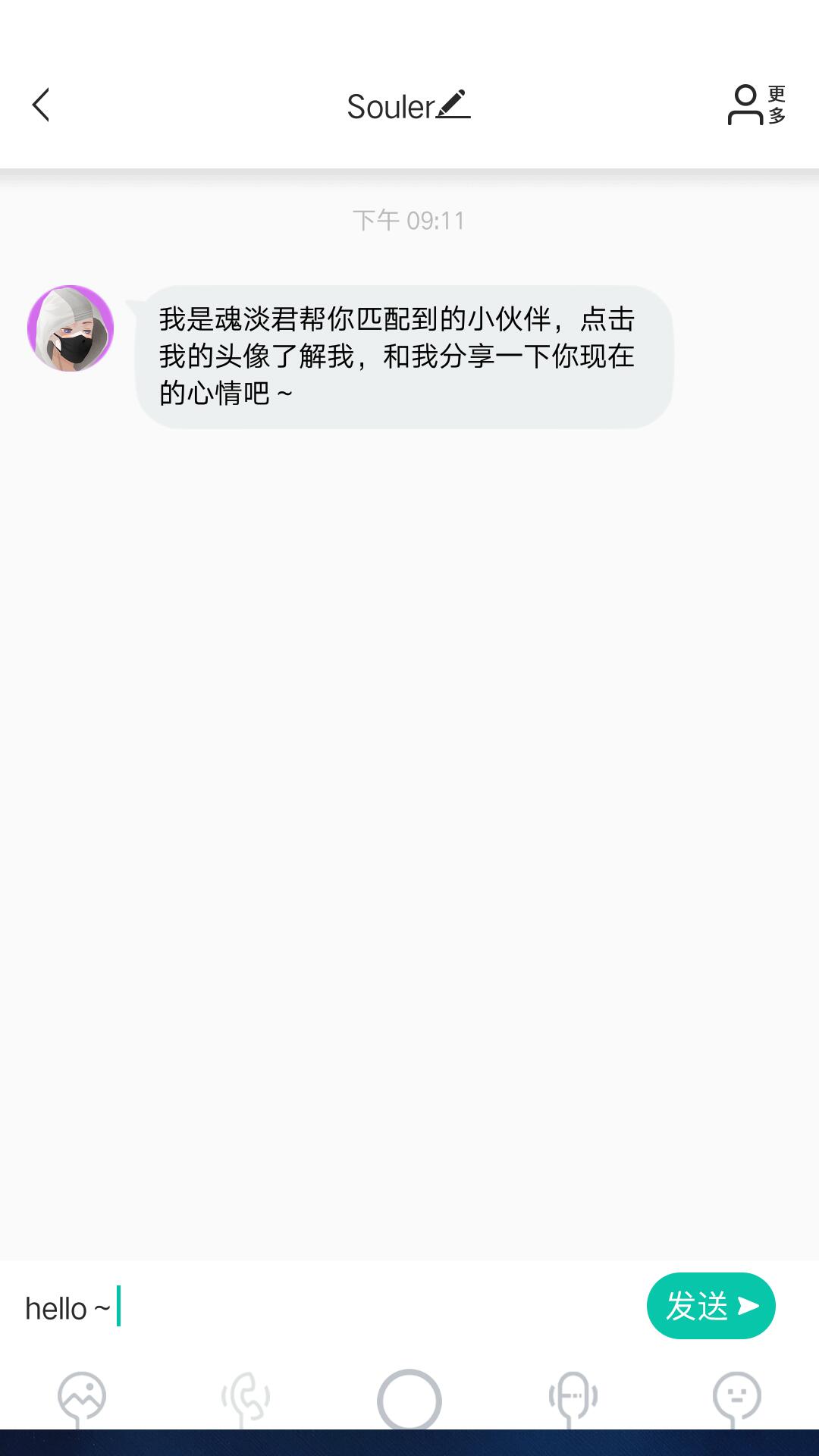The width and height of the screenshot is (819, 1456).
Task: Open the chat partner's avatar profile
Action: coord(71,328)
